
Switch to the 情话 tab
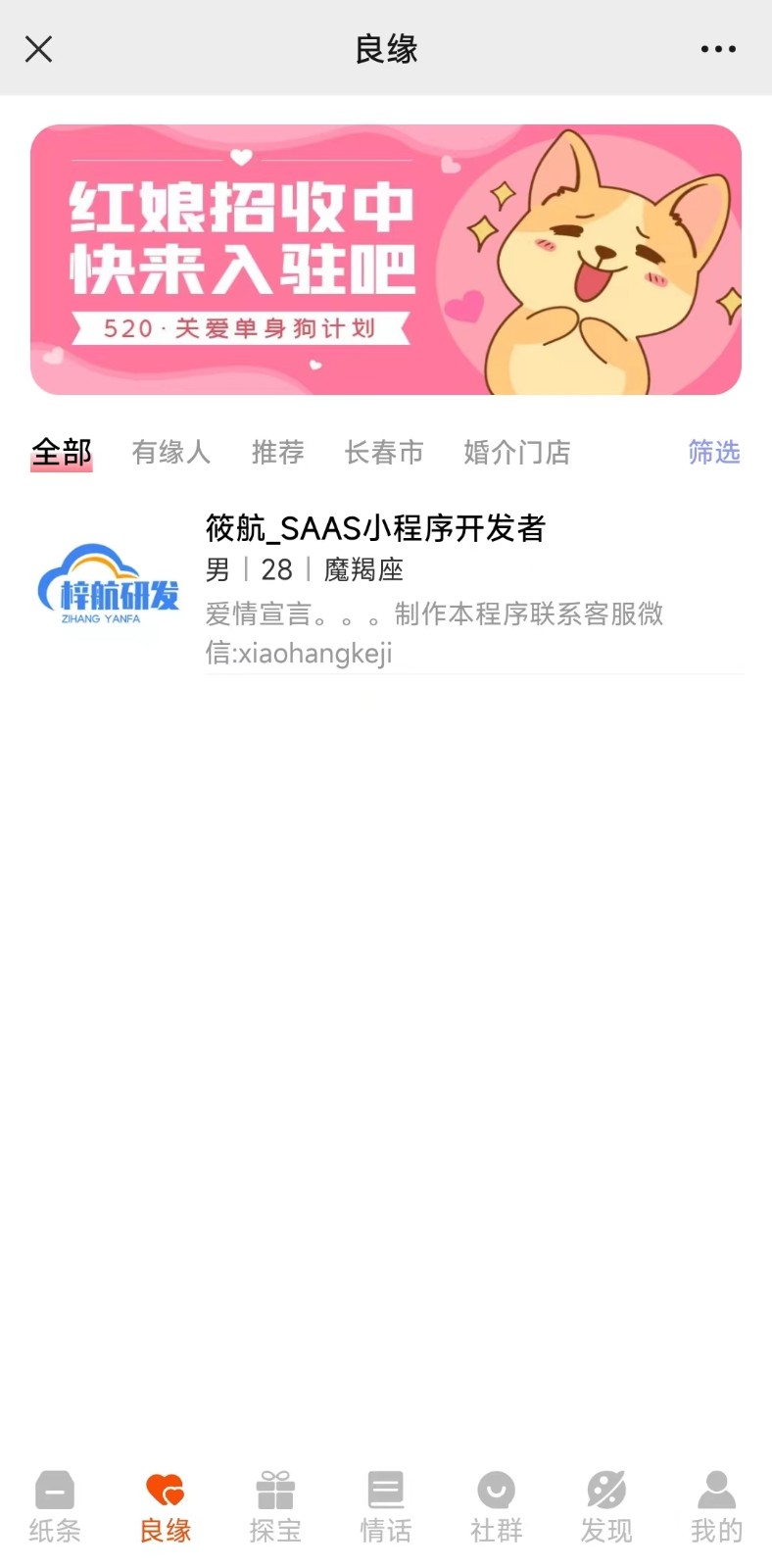(385, 1506)
